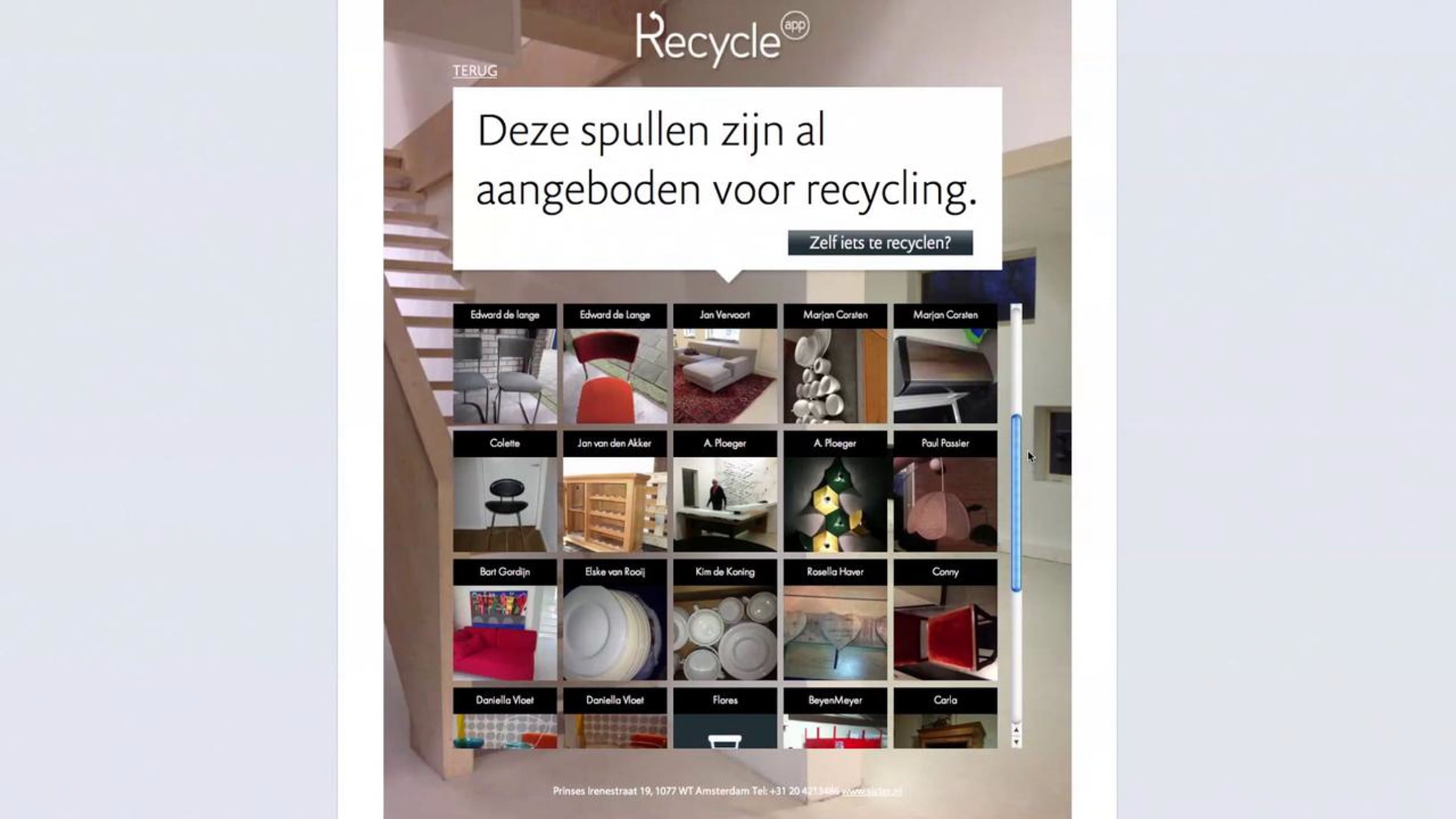
Task: Open Kim de Koning's tableware item
Action: click(724, 632)
